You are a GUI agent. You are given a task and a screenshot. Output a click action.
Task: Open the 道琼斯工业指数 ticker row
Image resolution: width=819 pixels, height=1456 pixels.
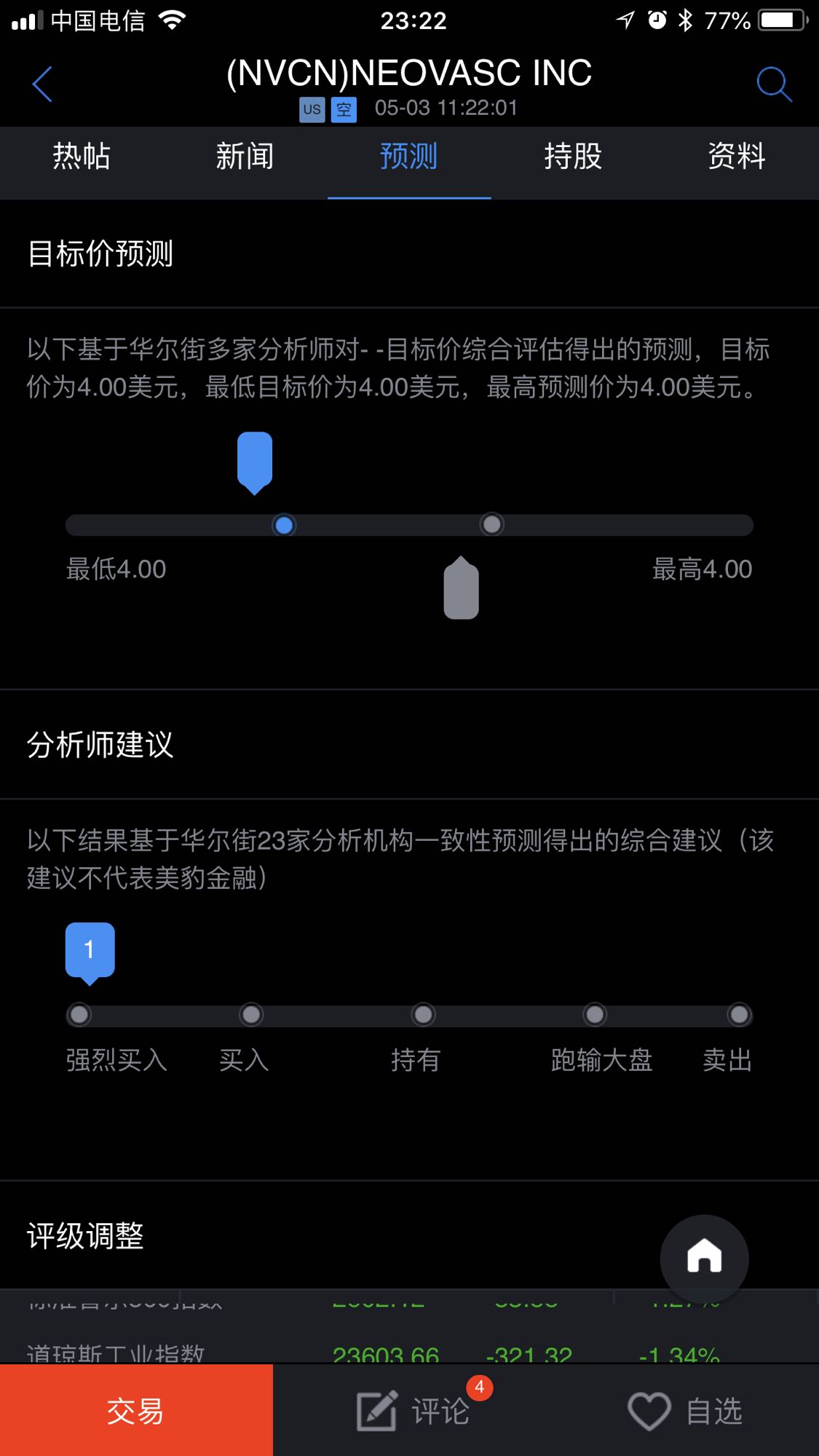371,1353
